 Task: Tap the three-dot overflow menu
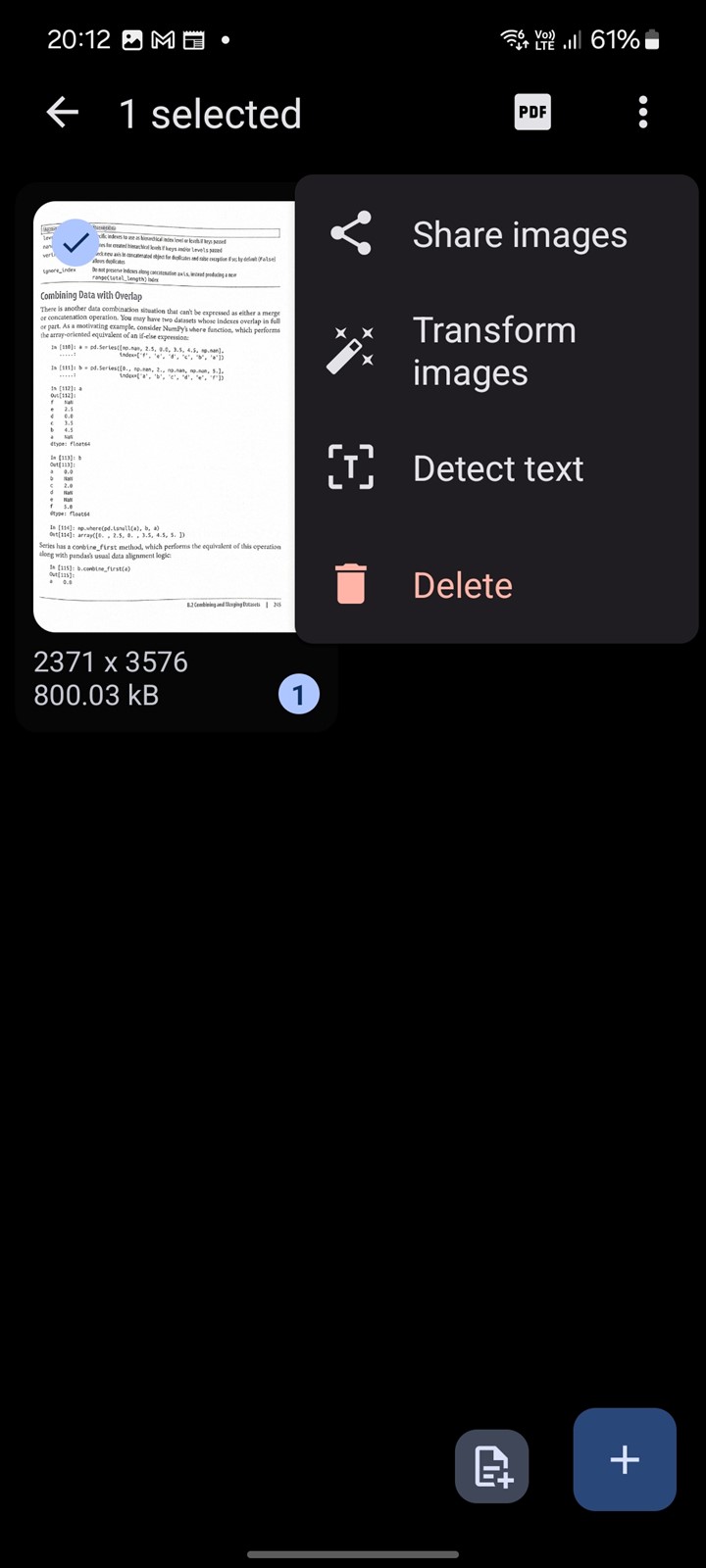[643, 113]
